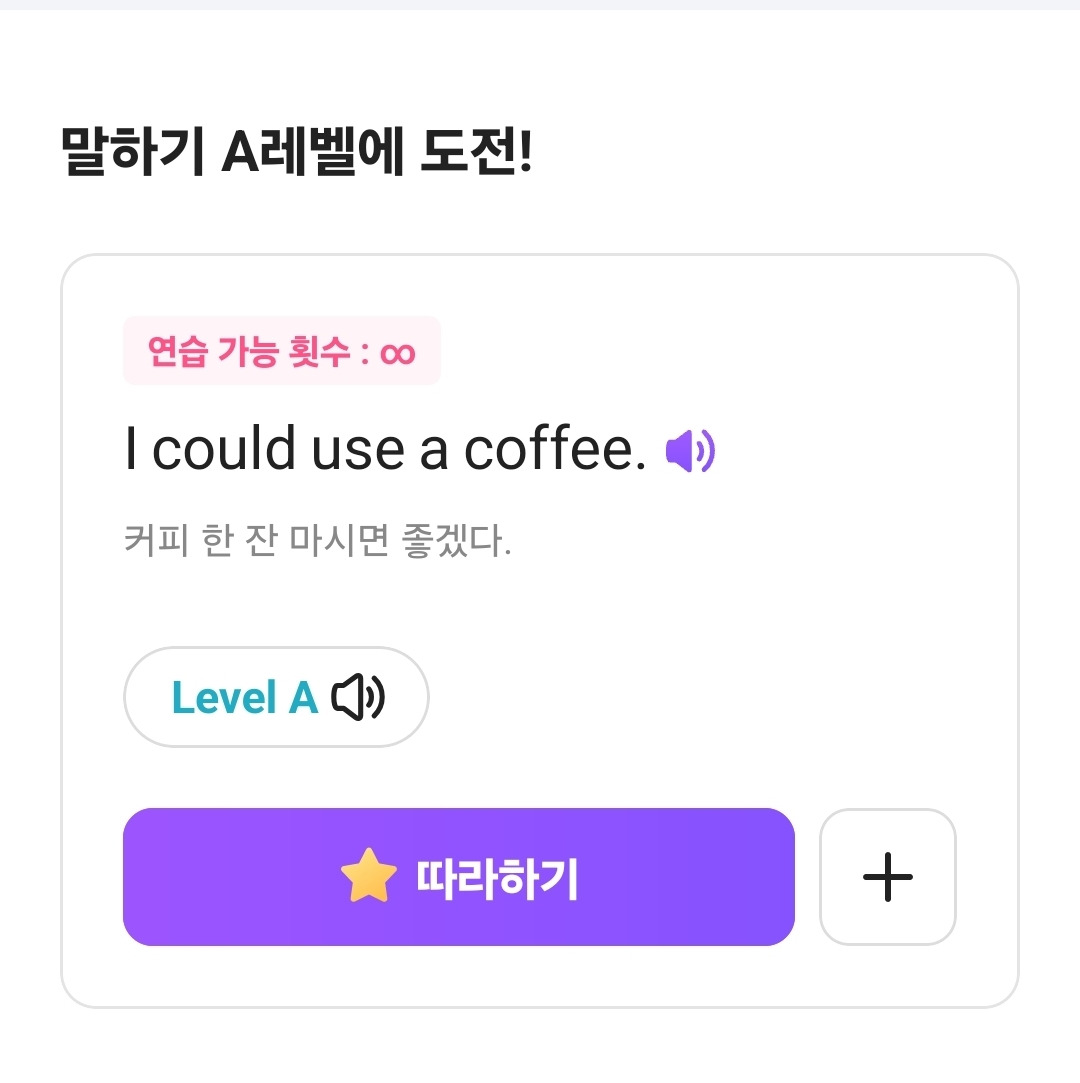Play audio for "I could use a coffee."

(690, 451)
